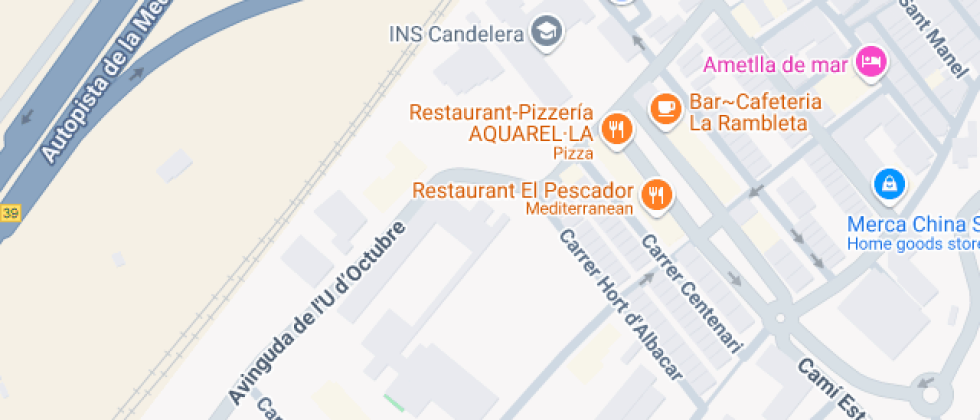View Restaurant El Pescador place pin
This screenshot has height=420, width=980.
tap(656, 194)
